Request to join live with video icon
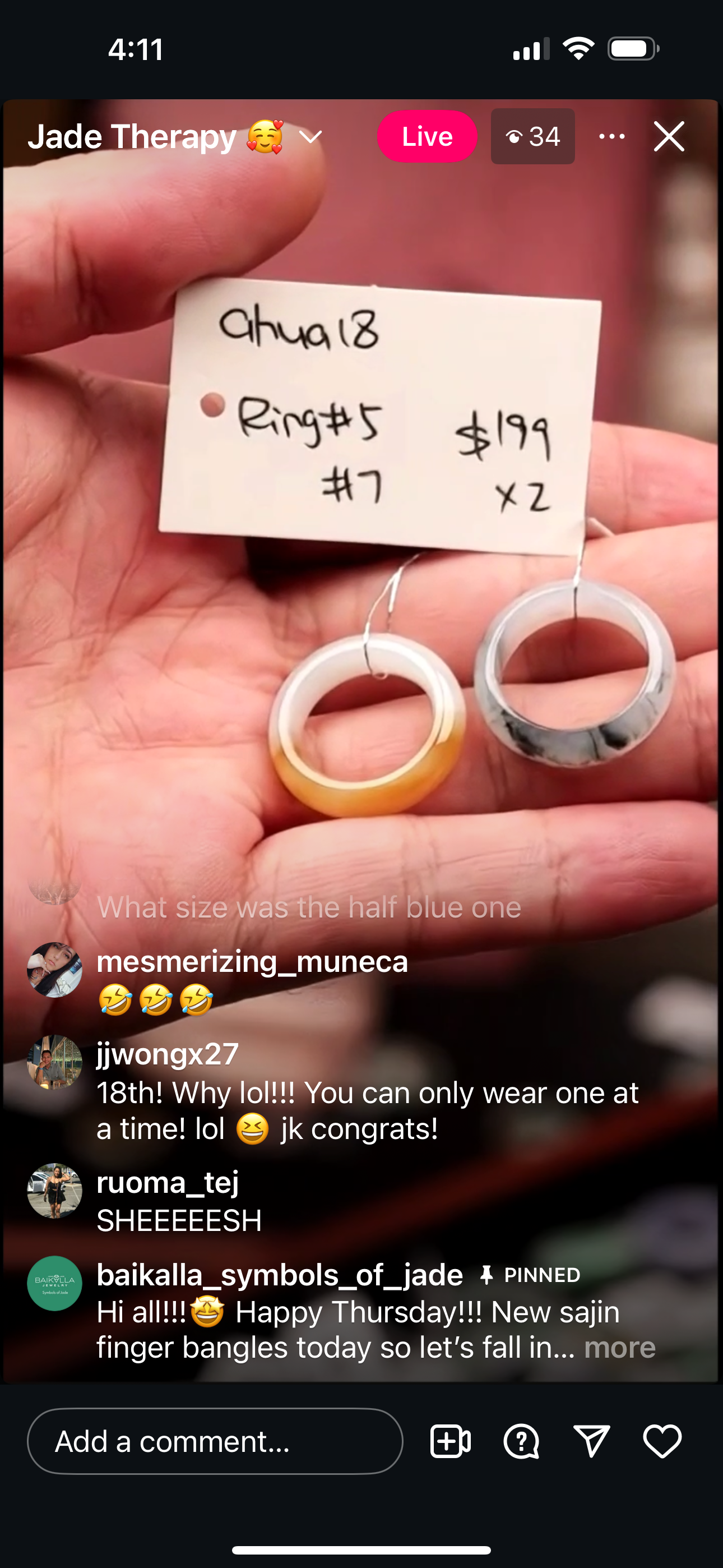The width and height of the screenshot is (723, 1568). tap(451, 1441)
